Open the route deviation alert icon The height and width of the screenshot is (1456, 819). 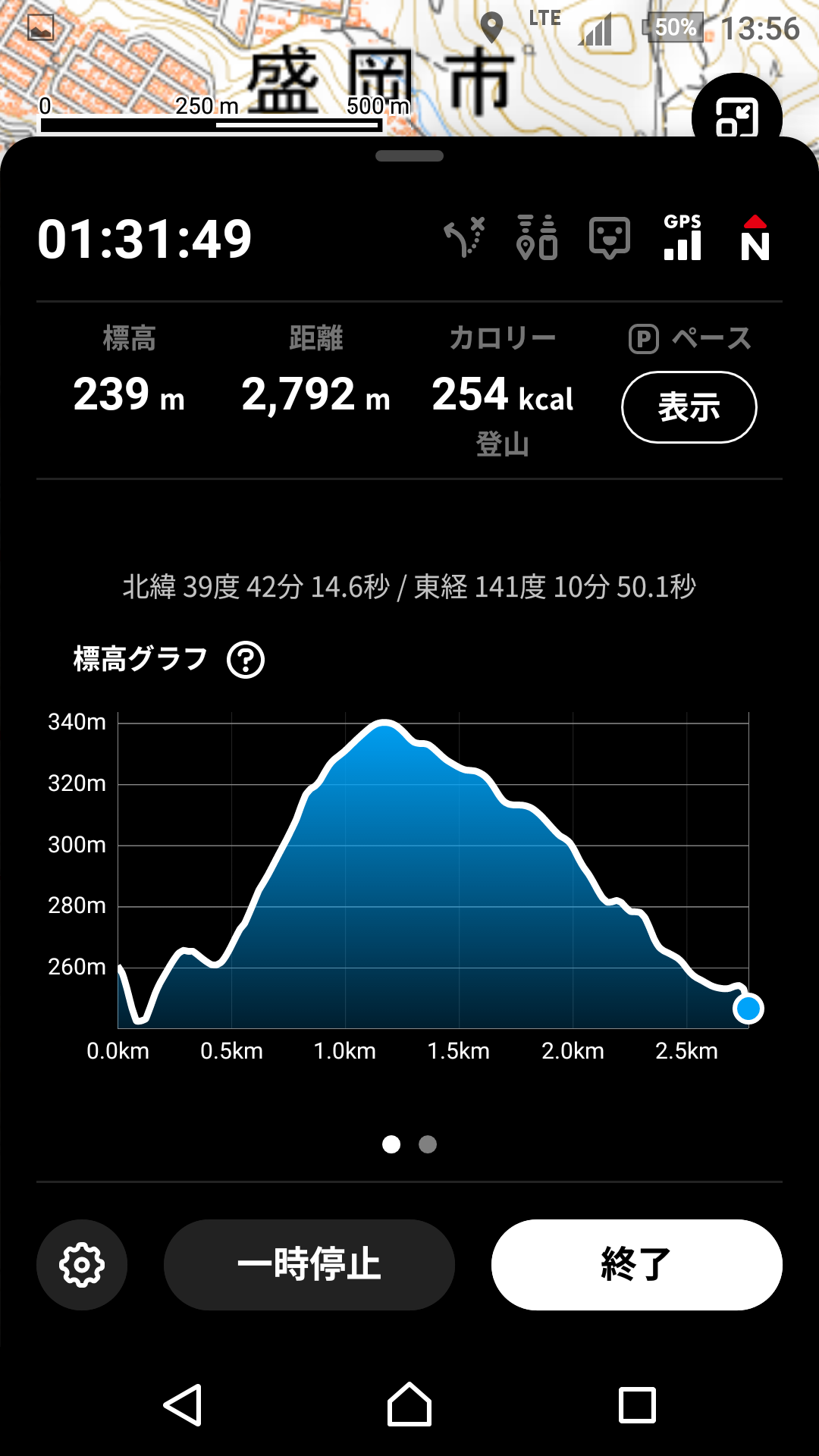pos(464,237)
